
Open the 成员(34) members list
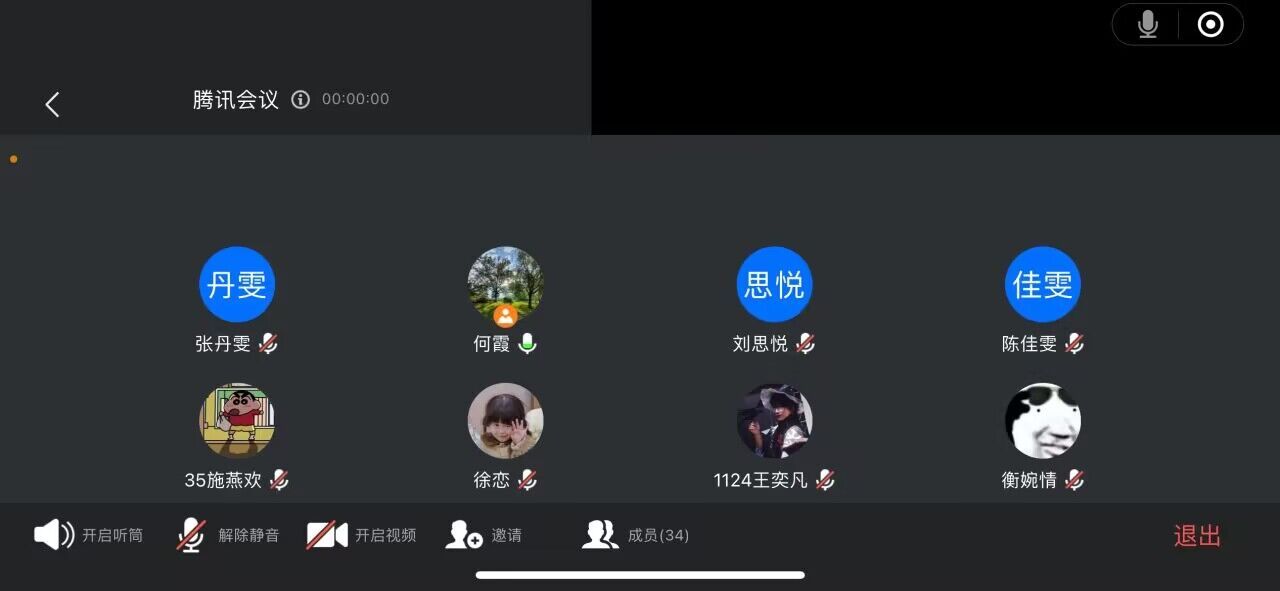(636, 535)
